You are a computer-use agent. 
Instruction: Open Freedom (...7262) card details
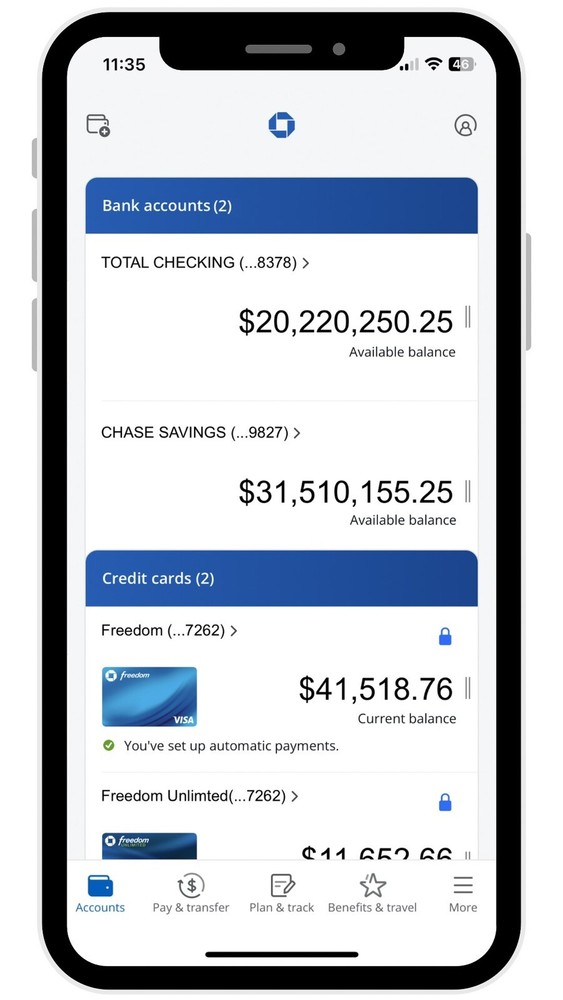[169, 631]
